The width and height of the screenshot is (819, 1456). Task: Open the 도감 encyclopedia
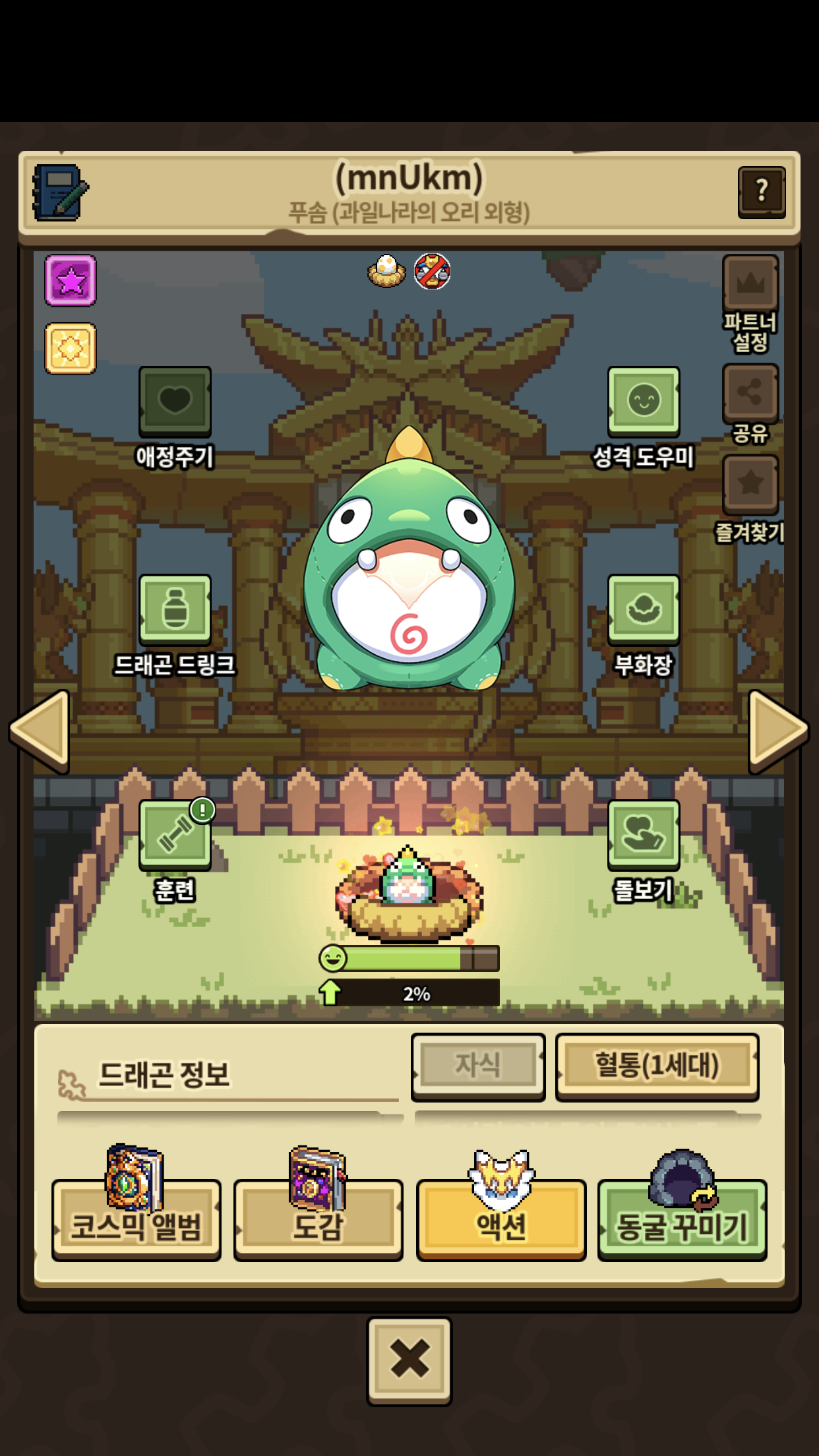click(x=318, y=1221)
